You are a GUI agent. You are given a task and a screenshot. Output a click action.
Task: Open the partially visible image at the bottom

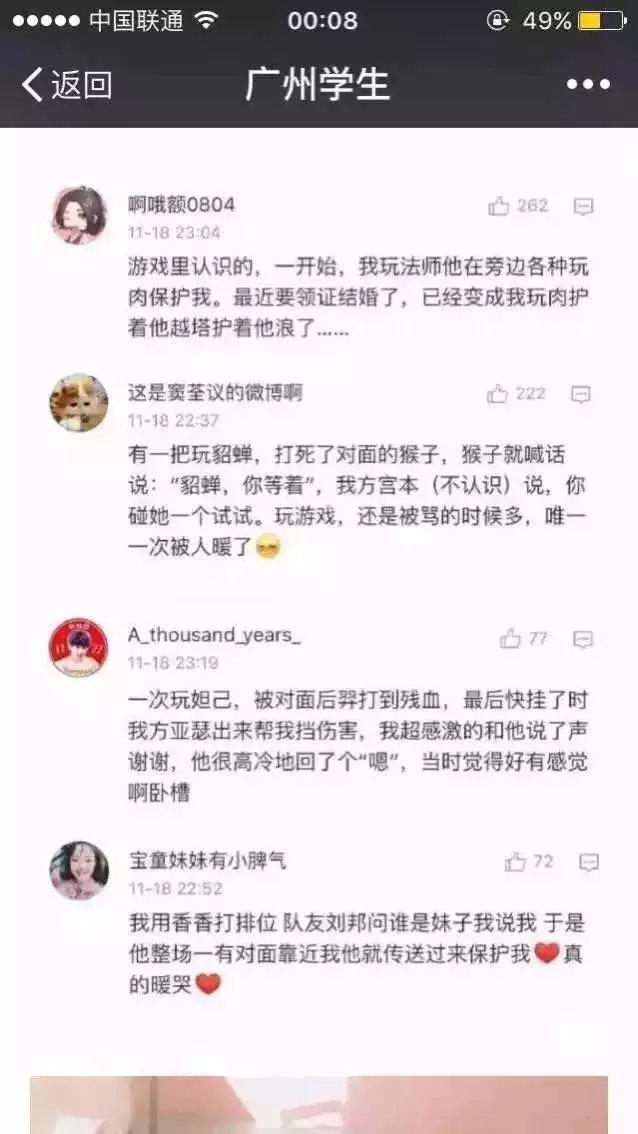click(x=319, y=1104)
